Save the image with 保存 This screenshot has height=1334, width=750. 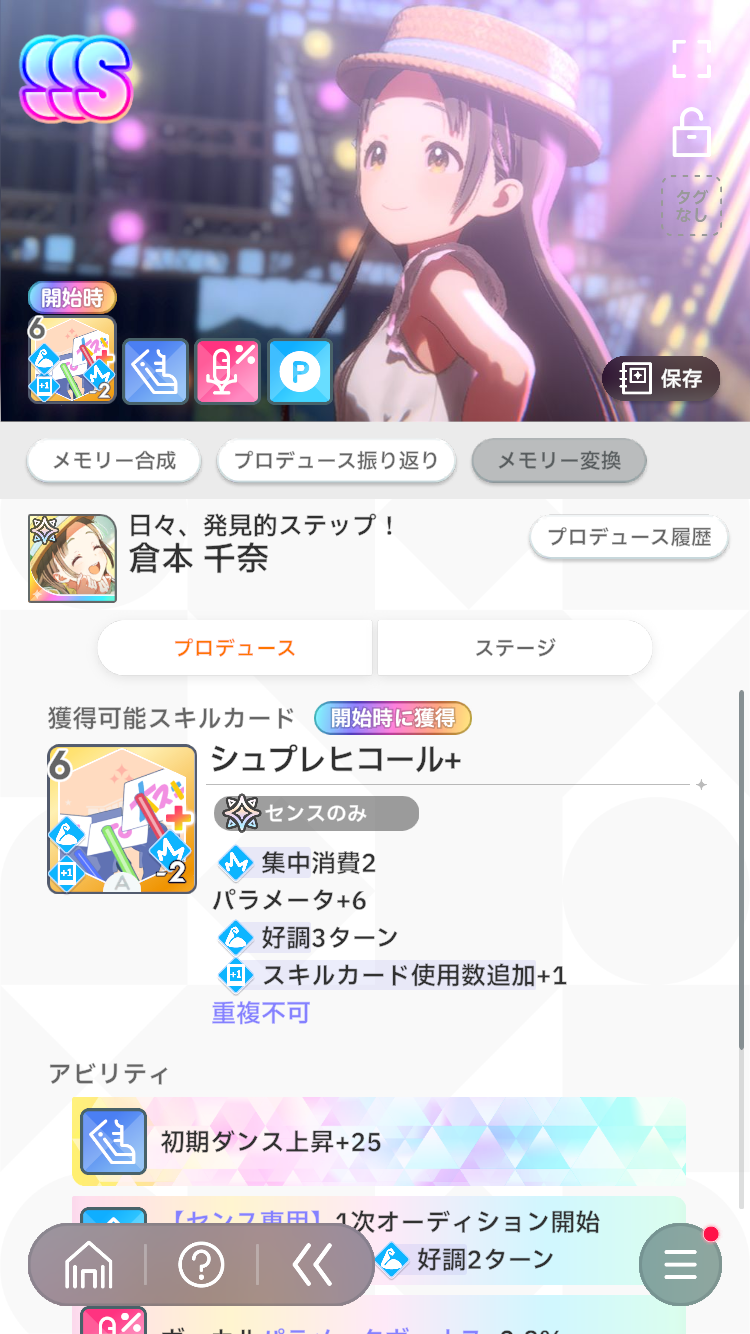[661, 378]
